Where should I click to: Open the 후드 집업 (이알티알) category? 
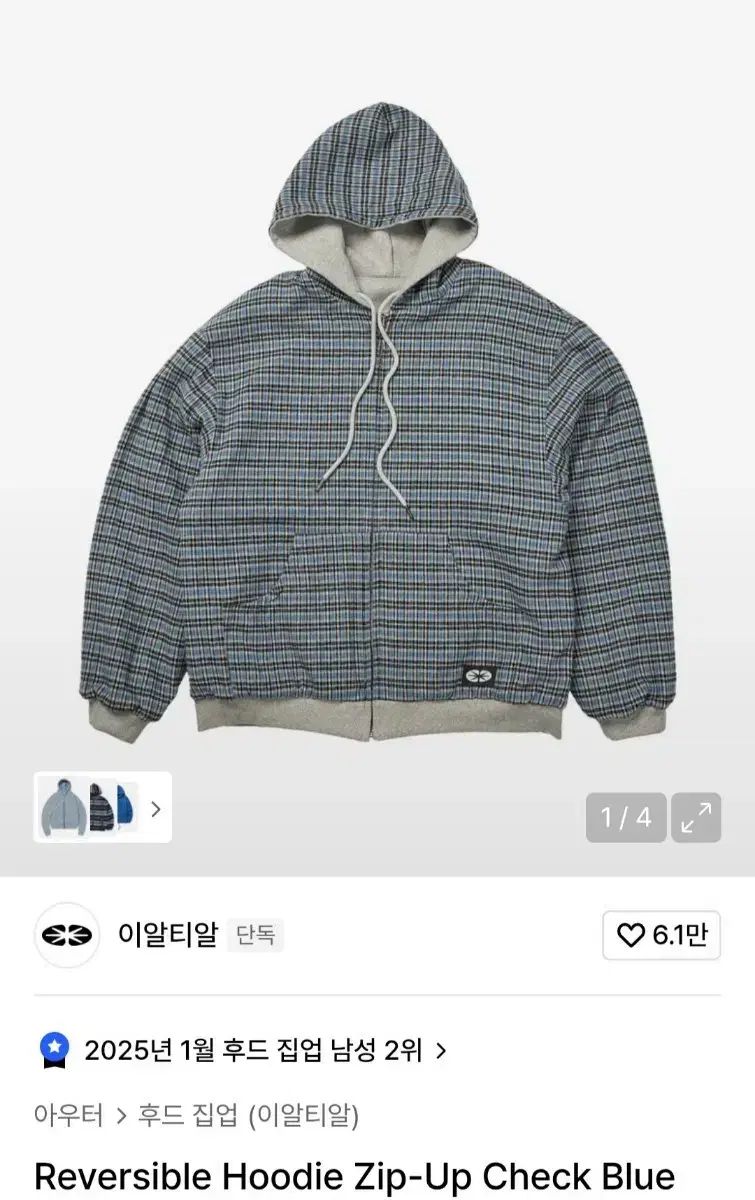coord(248,1114)
